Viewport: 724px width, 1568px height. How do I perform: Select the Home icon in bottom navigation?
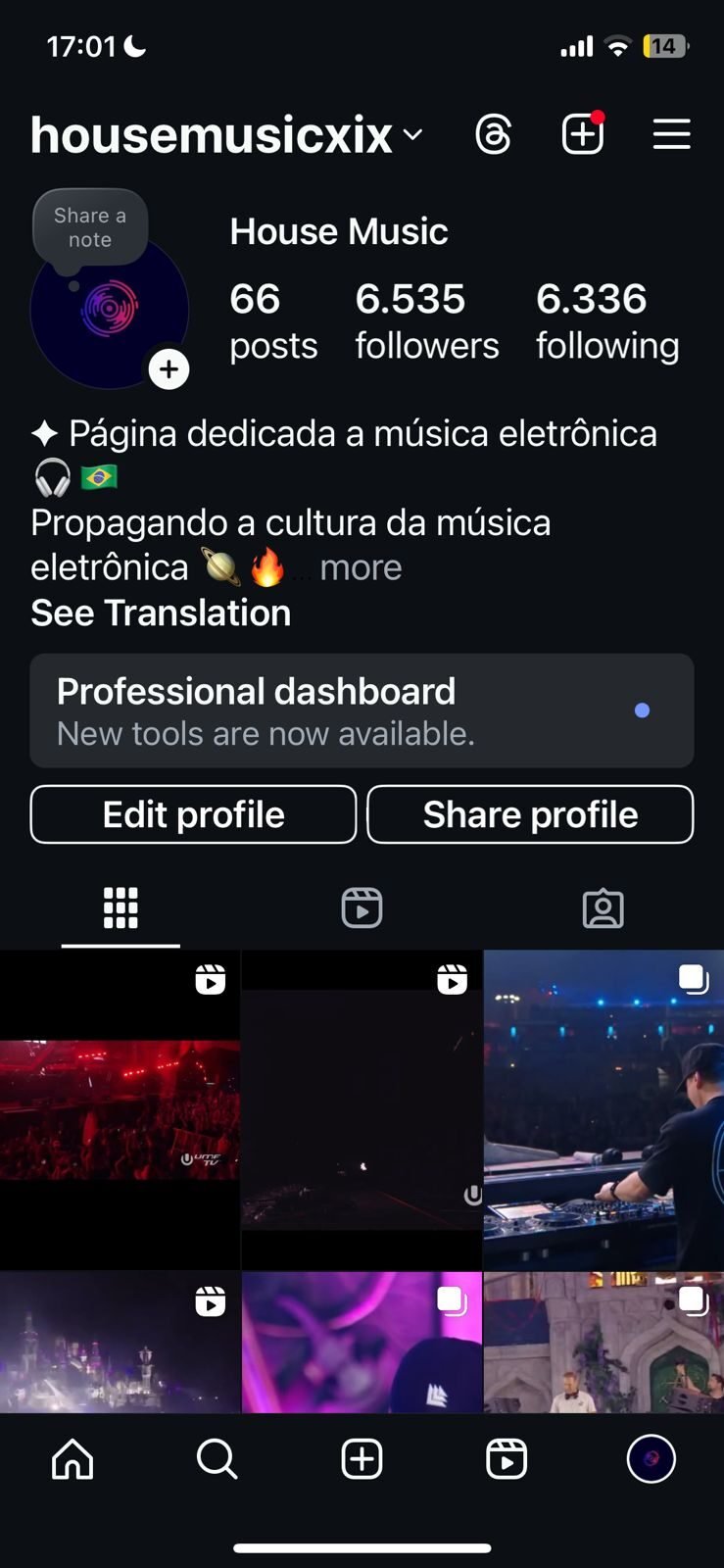(72, 1458)
